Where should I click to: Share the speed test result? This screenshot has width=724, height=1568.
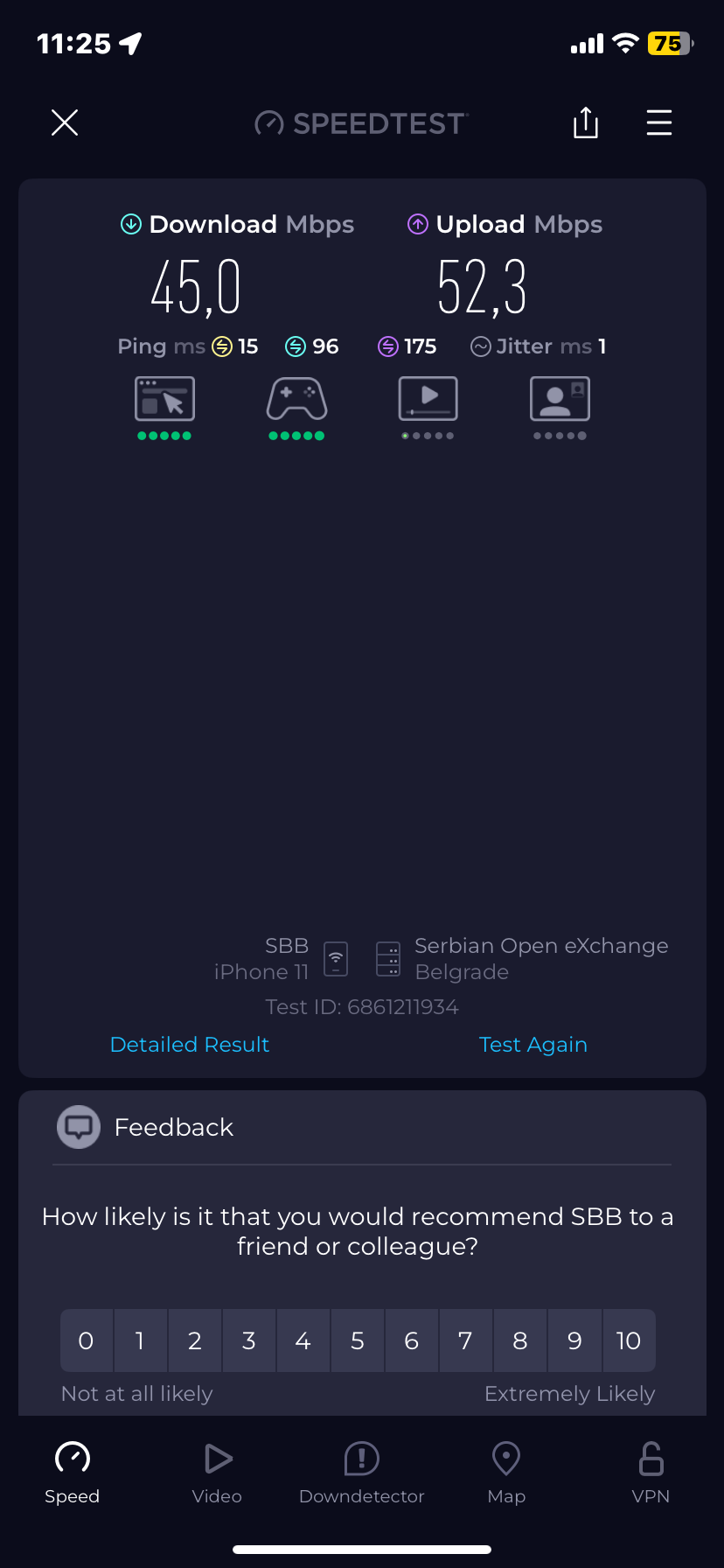(585, 122)
